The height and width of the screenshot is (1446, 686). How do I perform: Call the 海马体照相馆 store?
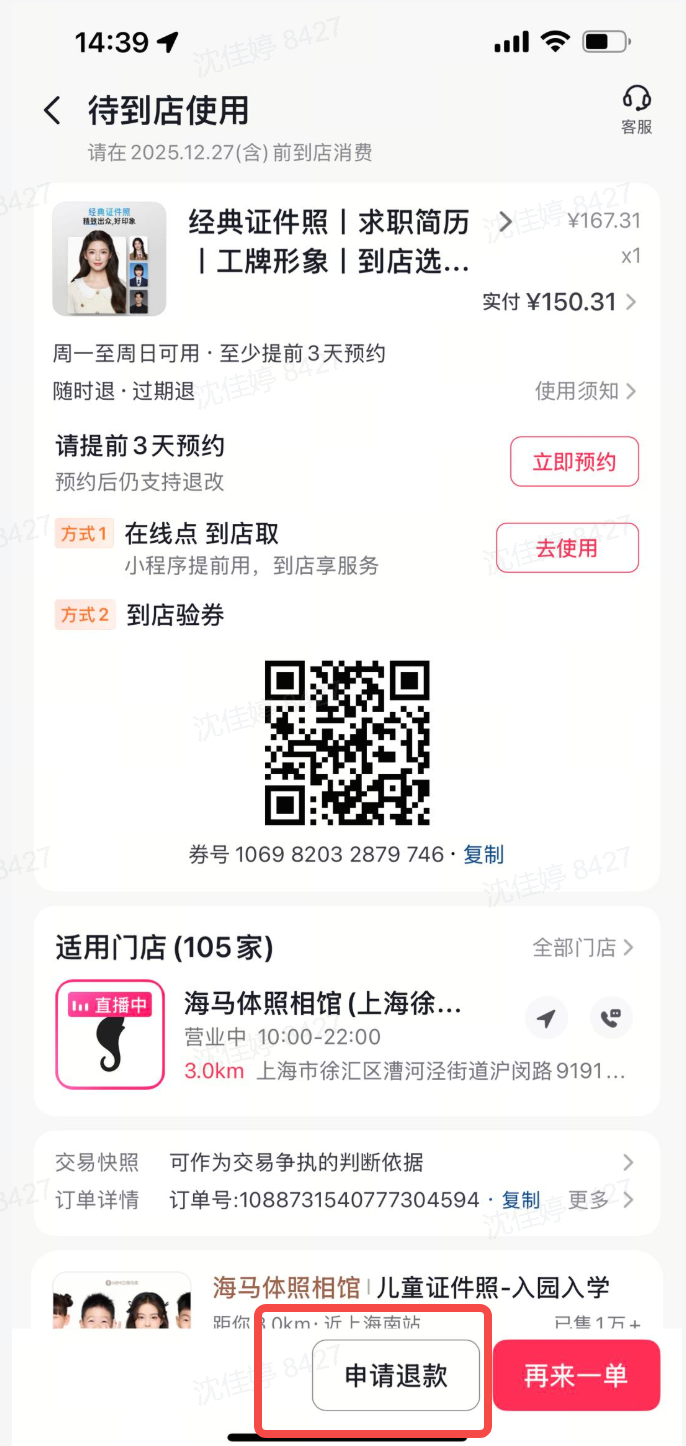(x=611, y=1019)
